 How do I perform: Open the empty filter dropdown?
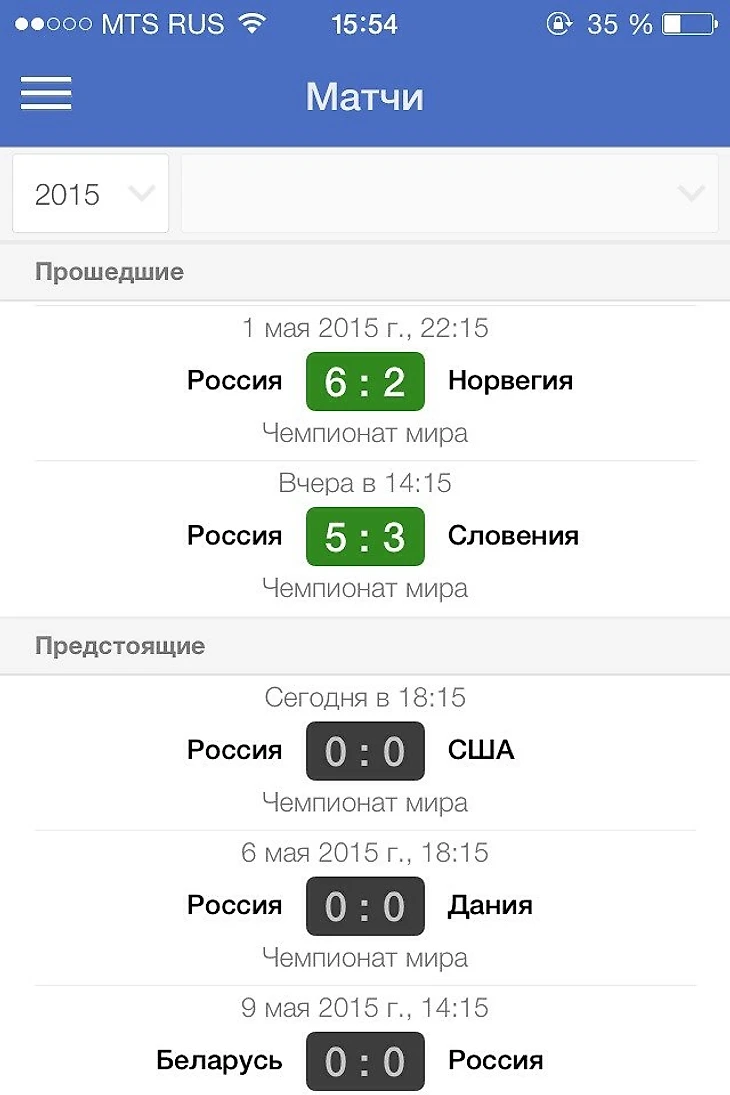pyautogui.click(x=449, y=194)
